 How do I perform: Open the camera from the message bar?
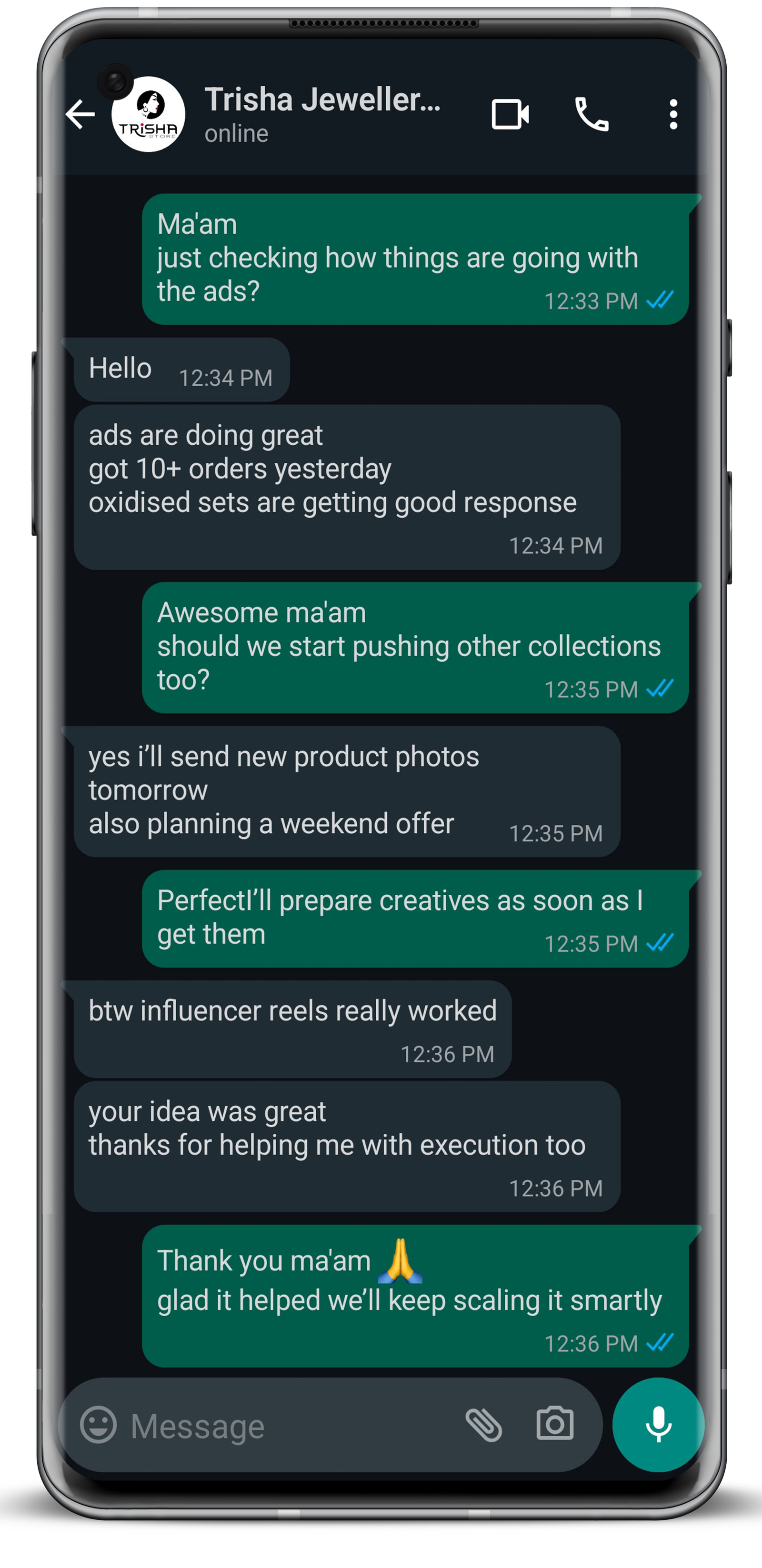554,1424
